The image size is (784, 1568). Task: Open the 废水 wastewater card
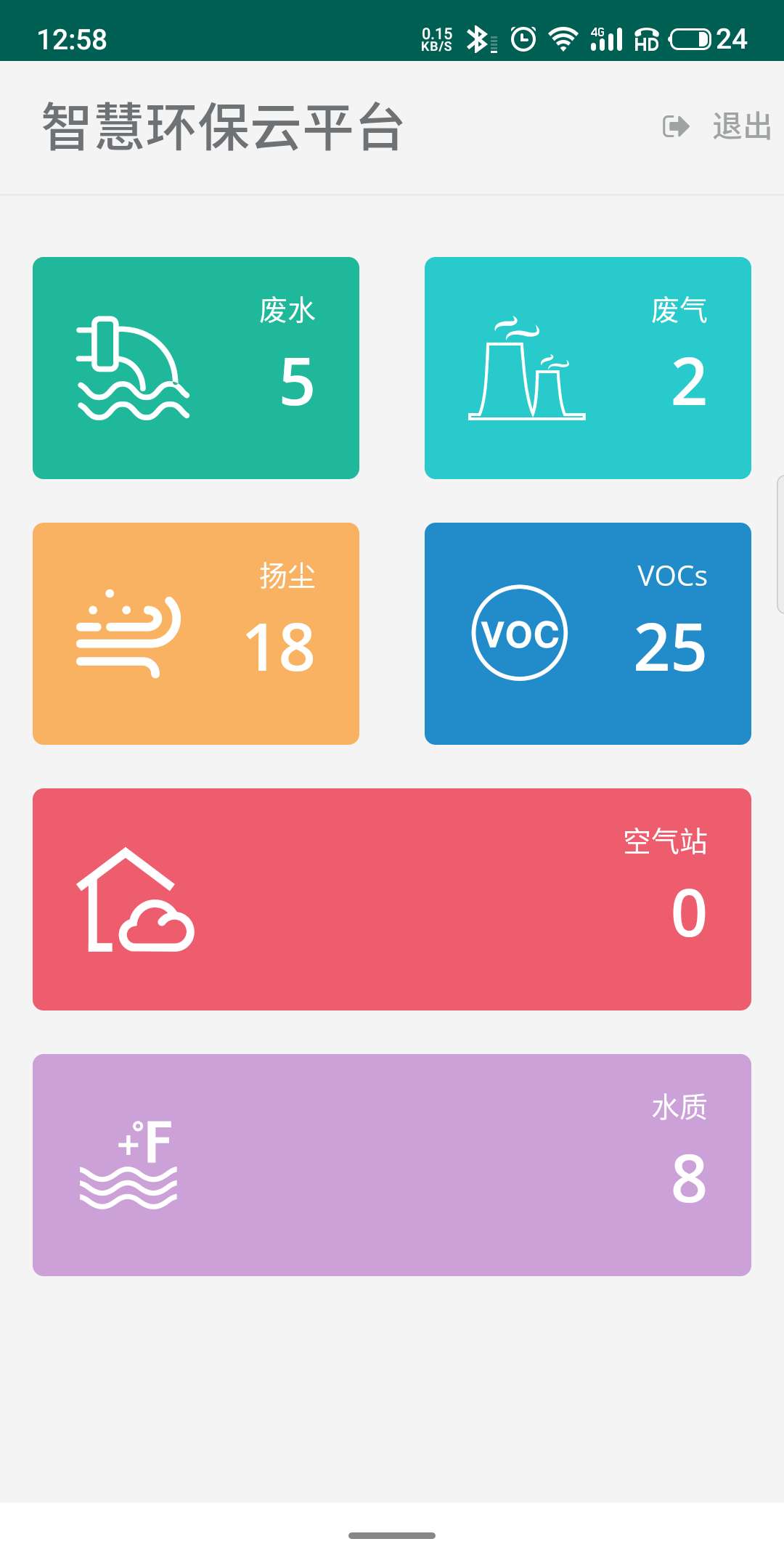[196, 368]
